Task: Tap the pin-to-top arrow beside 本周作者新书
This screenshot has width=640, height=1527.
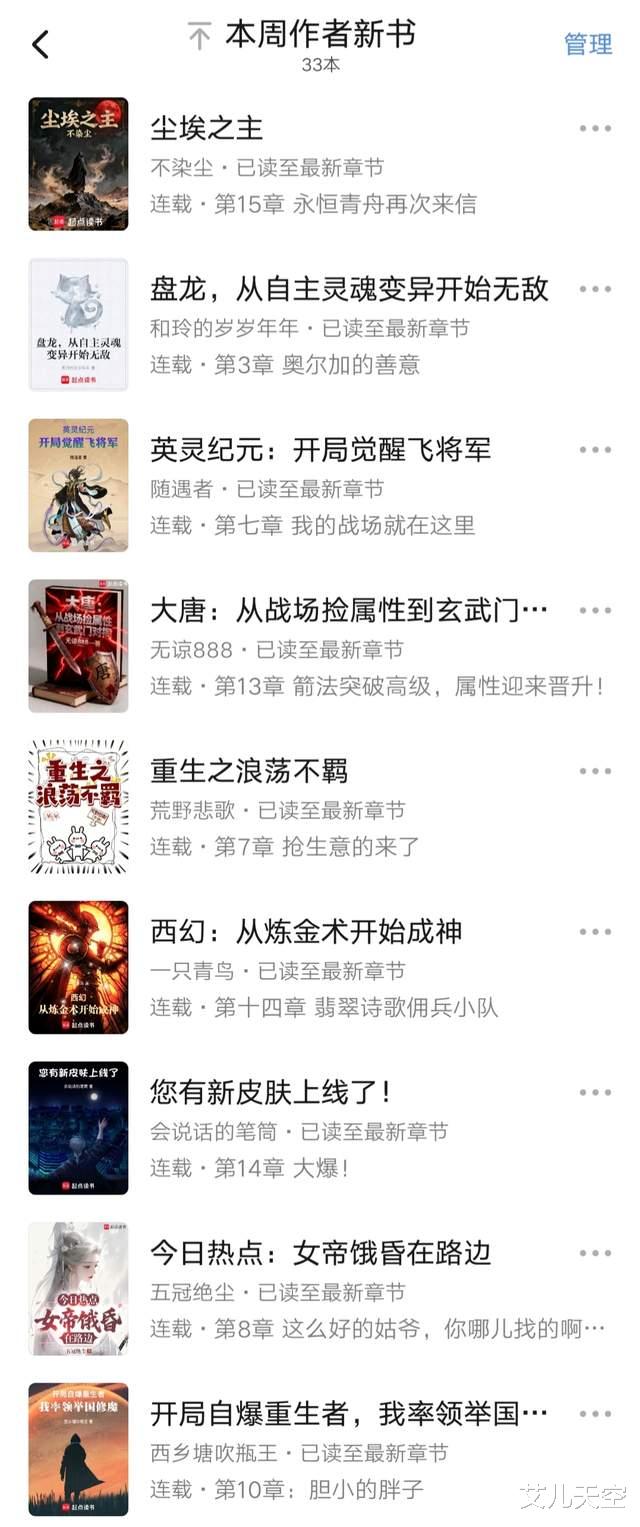Action: click(200, 37)
